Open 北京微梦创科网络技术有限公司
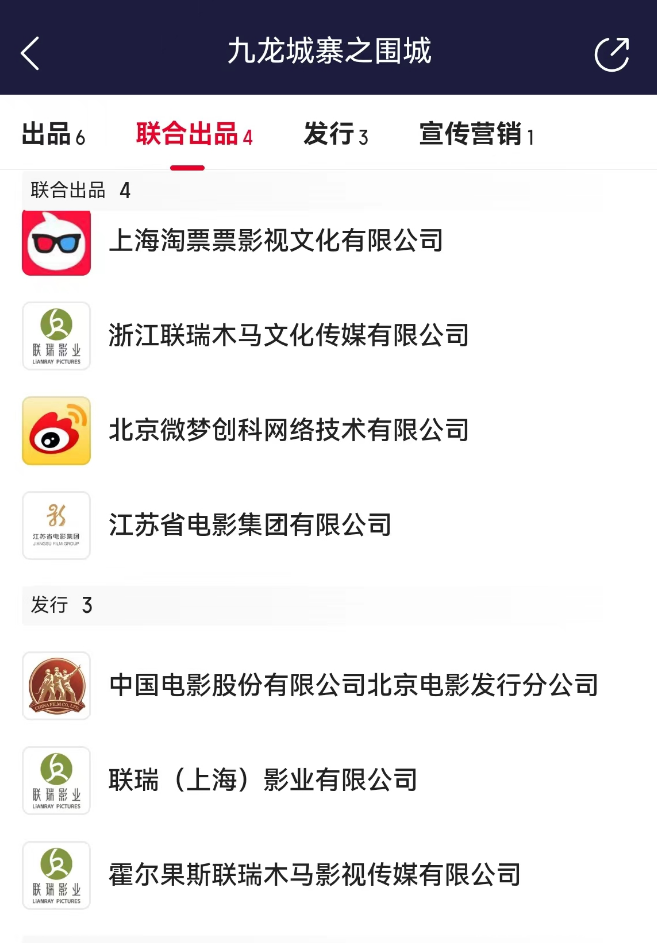The width and height of the screenshot is (657, 943). point(288,430)
